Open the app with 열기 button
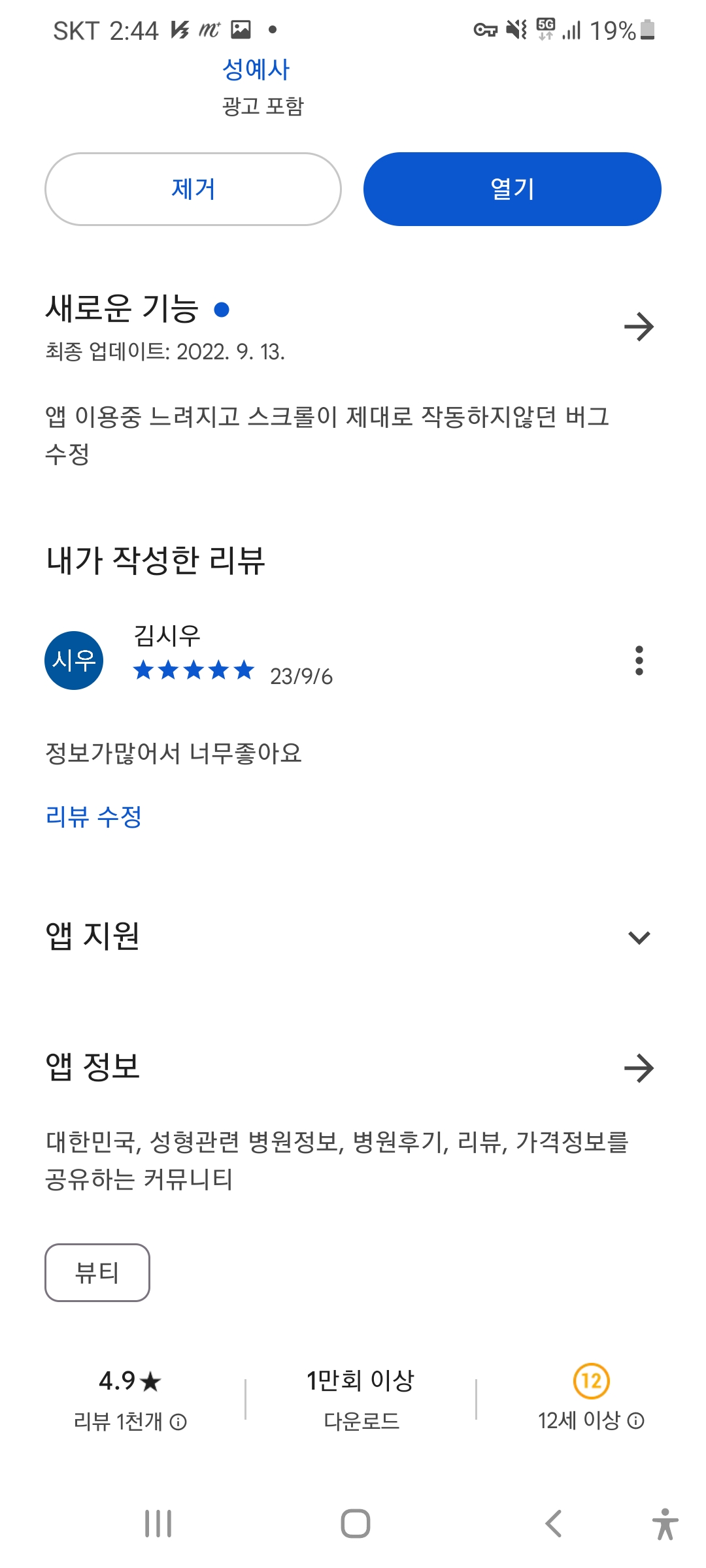The image size is (706, 1568). pyautogui.click(x=512, y=189)
